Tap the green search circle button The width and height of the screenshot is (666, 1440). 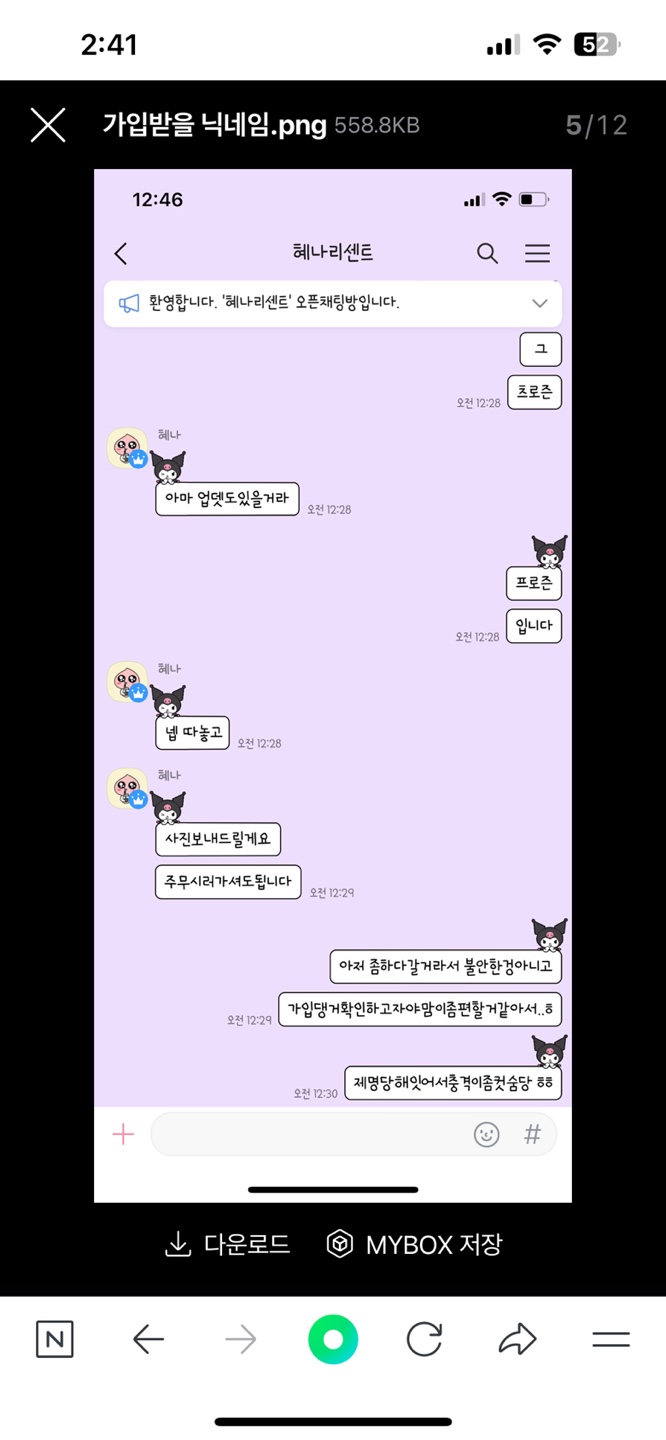coord(333,1339)
